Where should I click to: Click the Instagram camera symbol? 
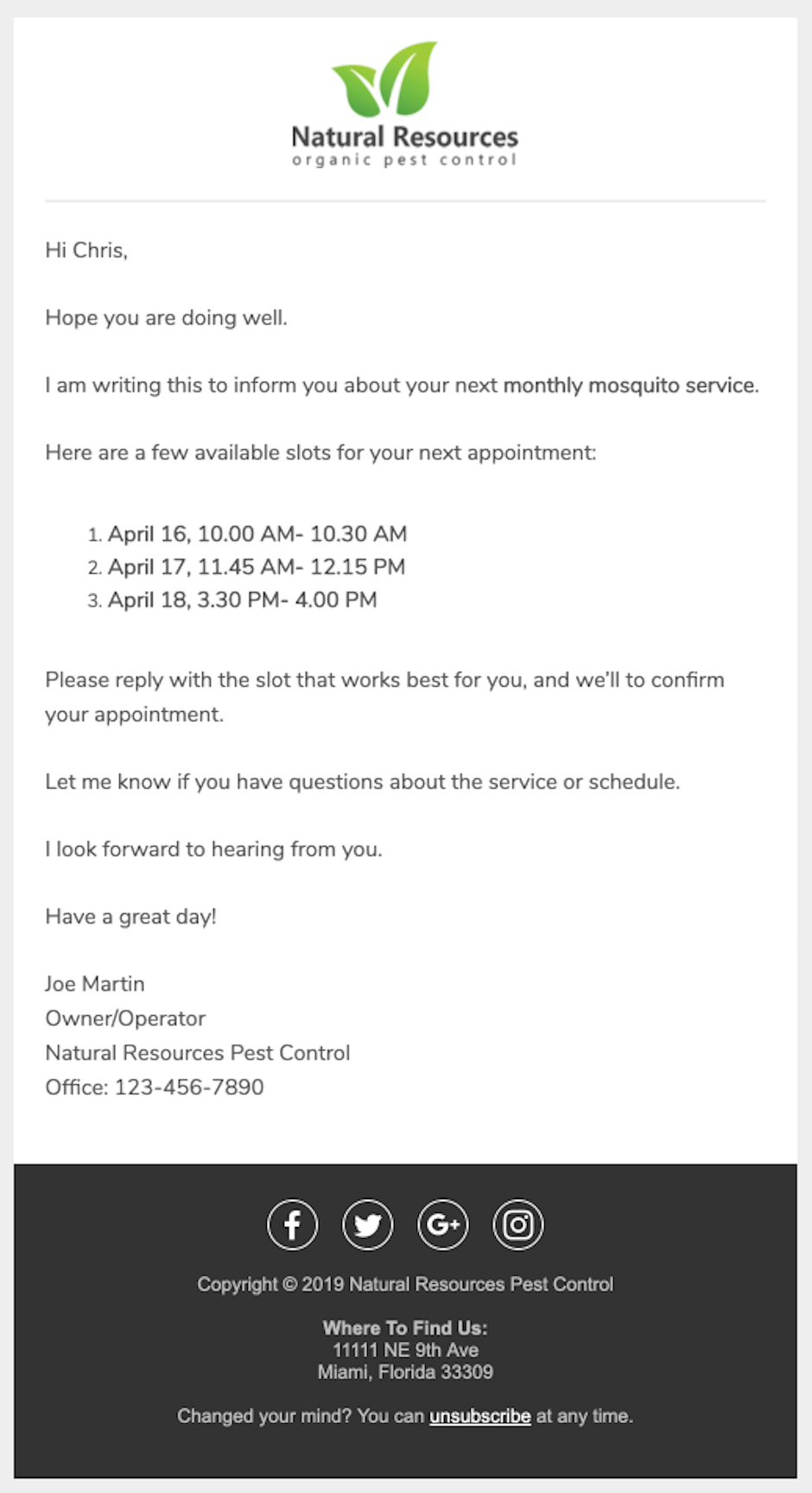[x=517, y=1224]
